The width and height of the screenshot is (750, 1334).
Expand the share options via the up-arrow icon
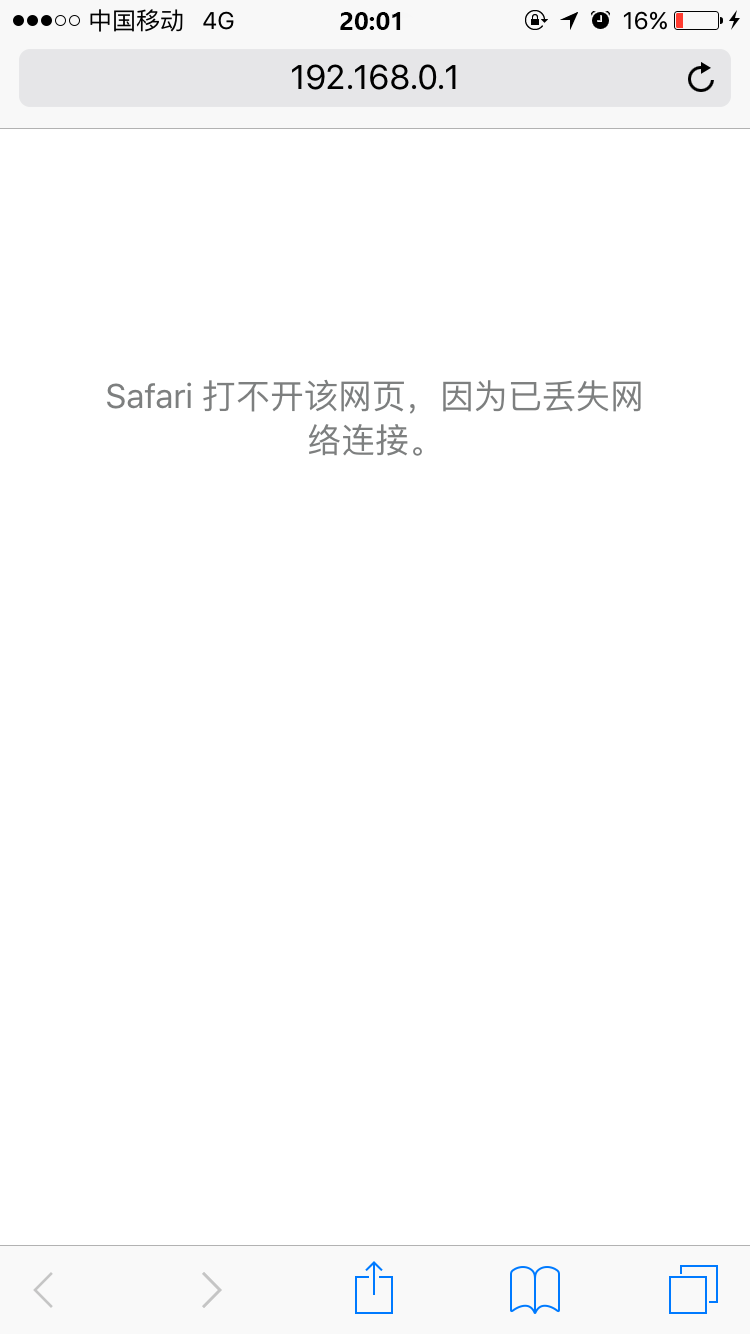[x=373, y=1289]
